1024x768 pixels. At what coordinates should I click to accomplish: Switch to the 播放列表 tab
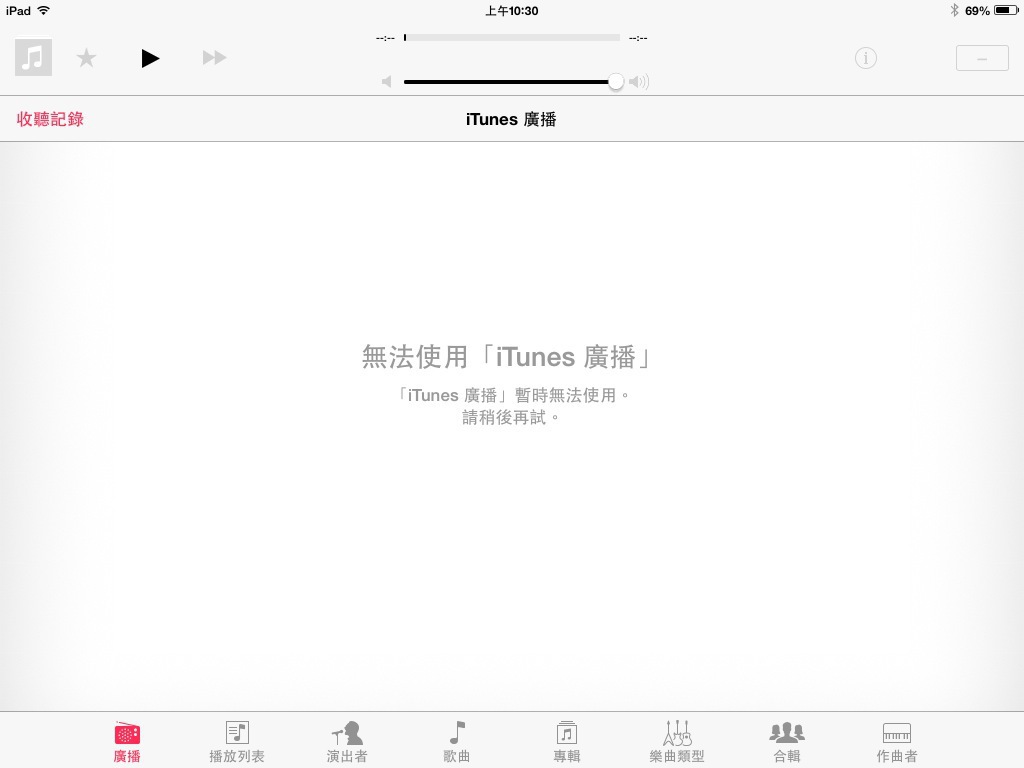[237, 741]
